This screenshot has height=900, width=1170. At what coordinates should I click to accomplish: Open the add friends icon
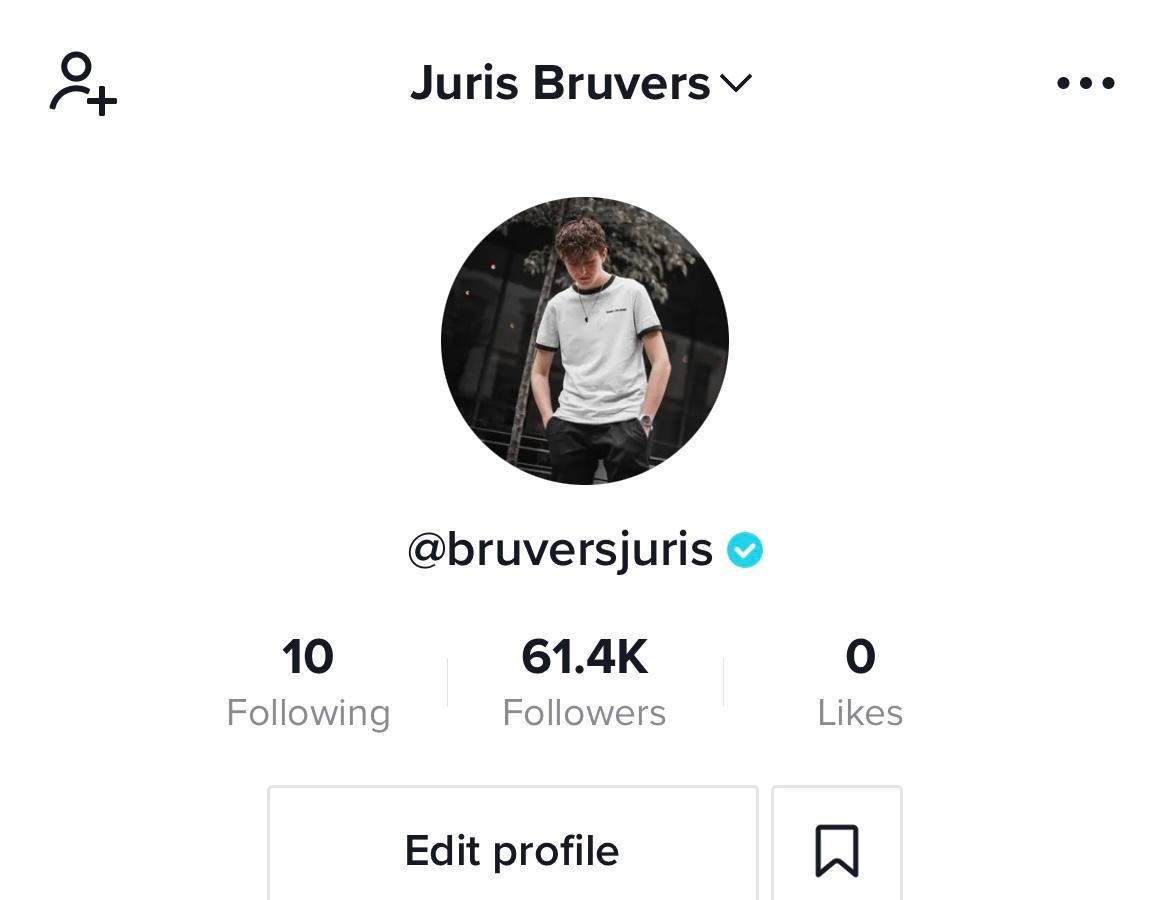(x=83, y=84)
